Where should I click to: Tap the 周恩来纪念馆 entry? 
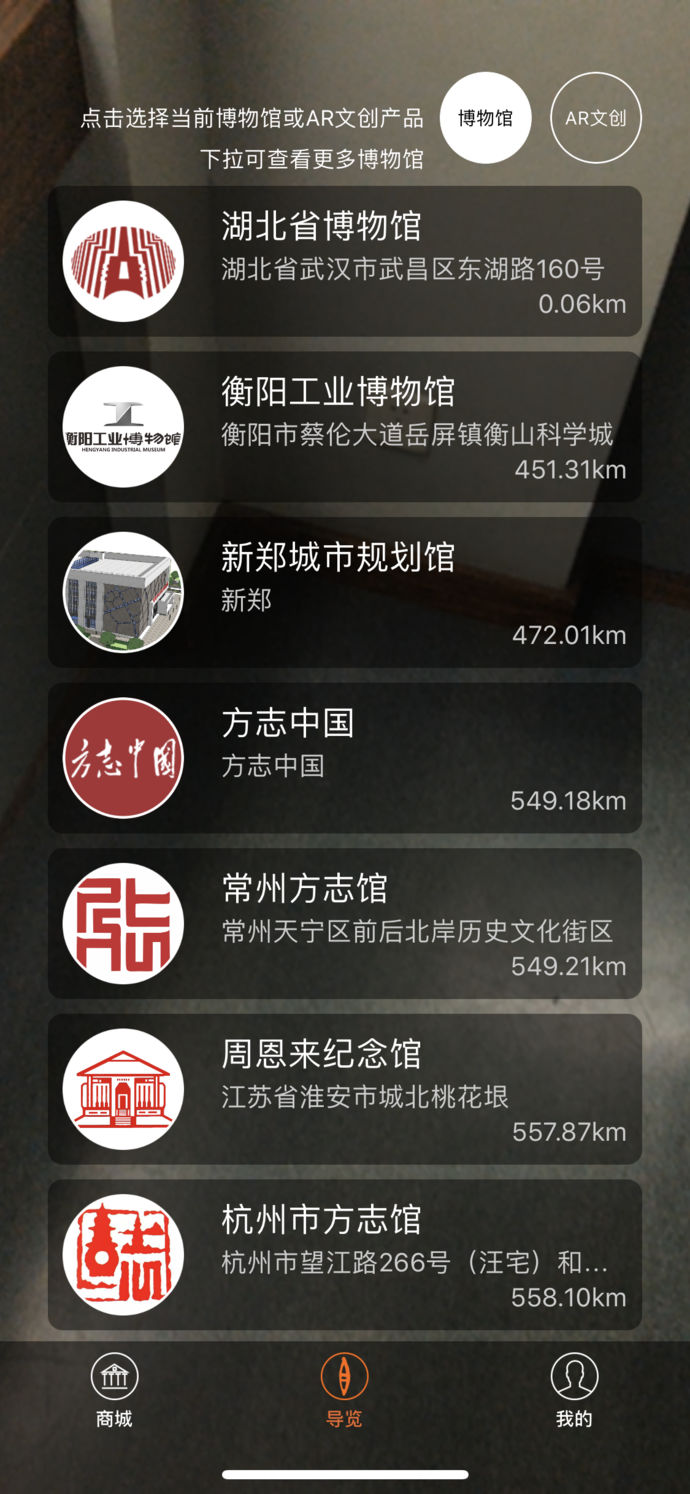[345, 1089]
